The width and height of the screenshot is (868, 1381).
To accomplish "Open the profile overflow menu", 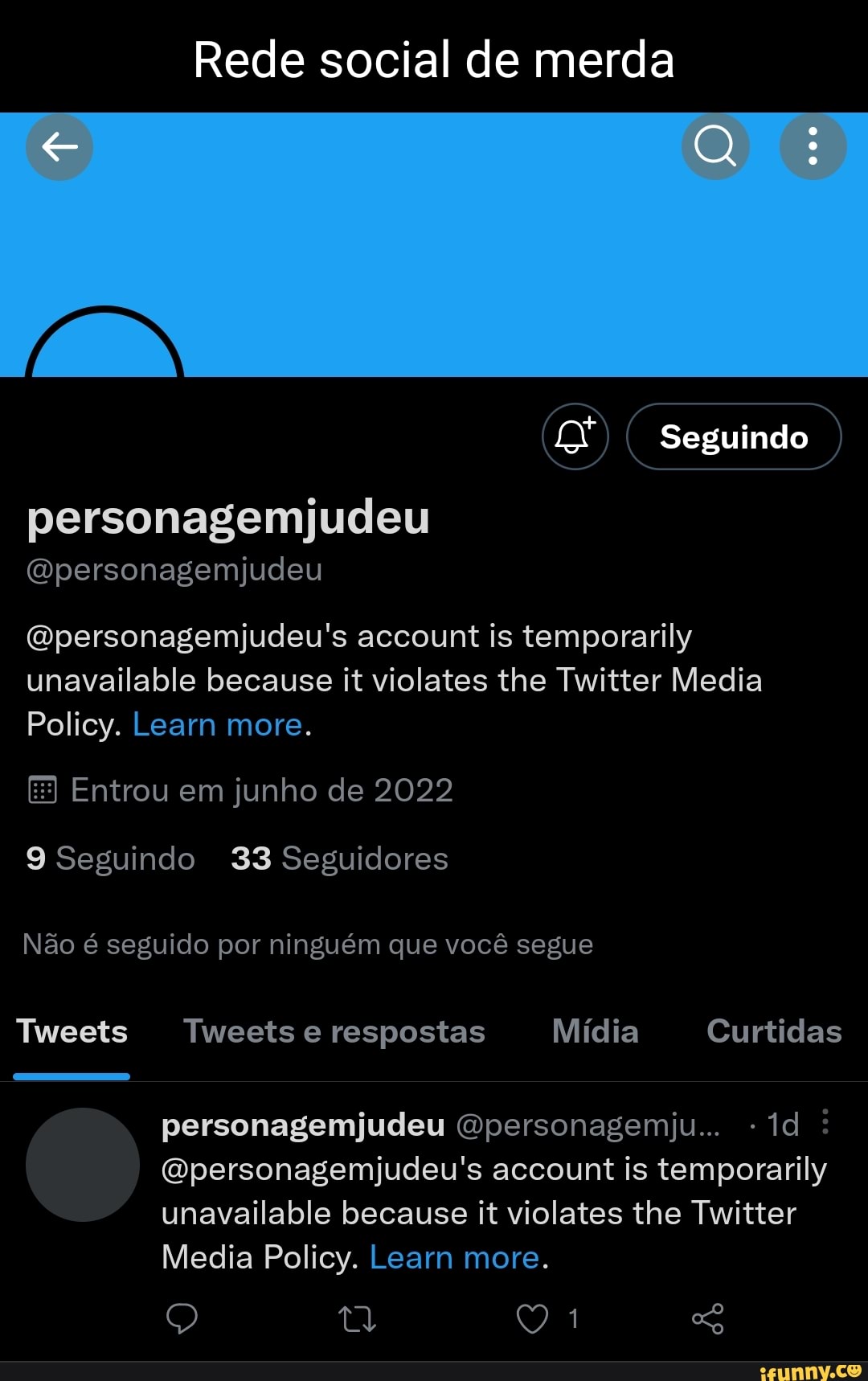I will pyautogui.click(x=813, y=147).
